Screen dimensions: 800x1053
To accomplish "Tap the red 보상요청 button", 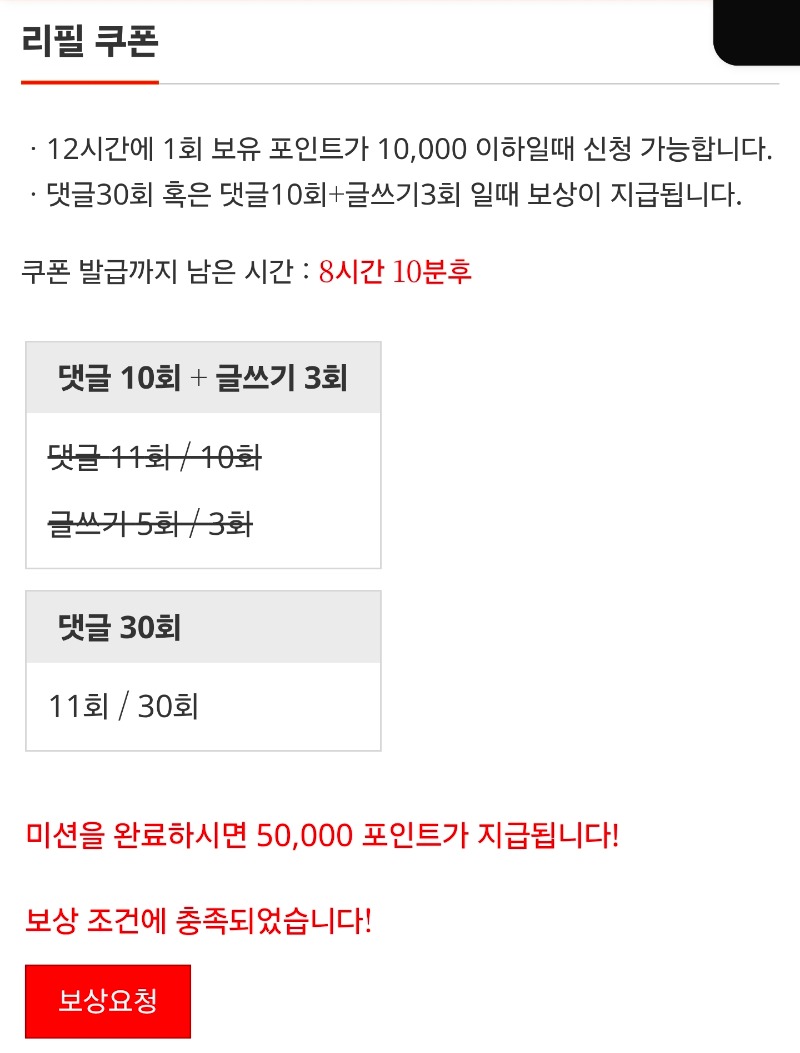I will pyautogui.click(x=108, y=1001).
